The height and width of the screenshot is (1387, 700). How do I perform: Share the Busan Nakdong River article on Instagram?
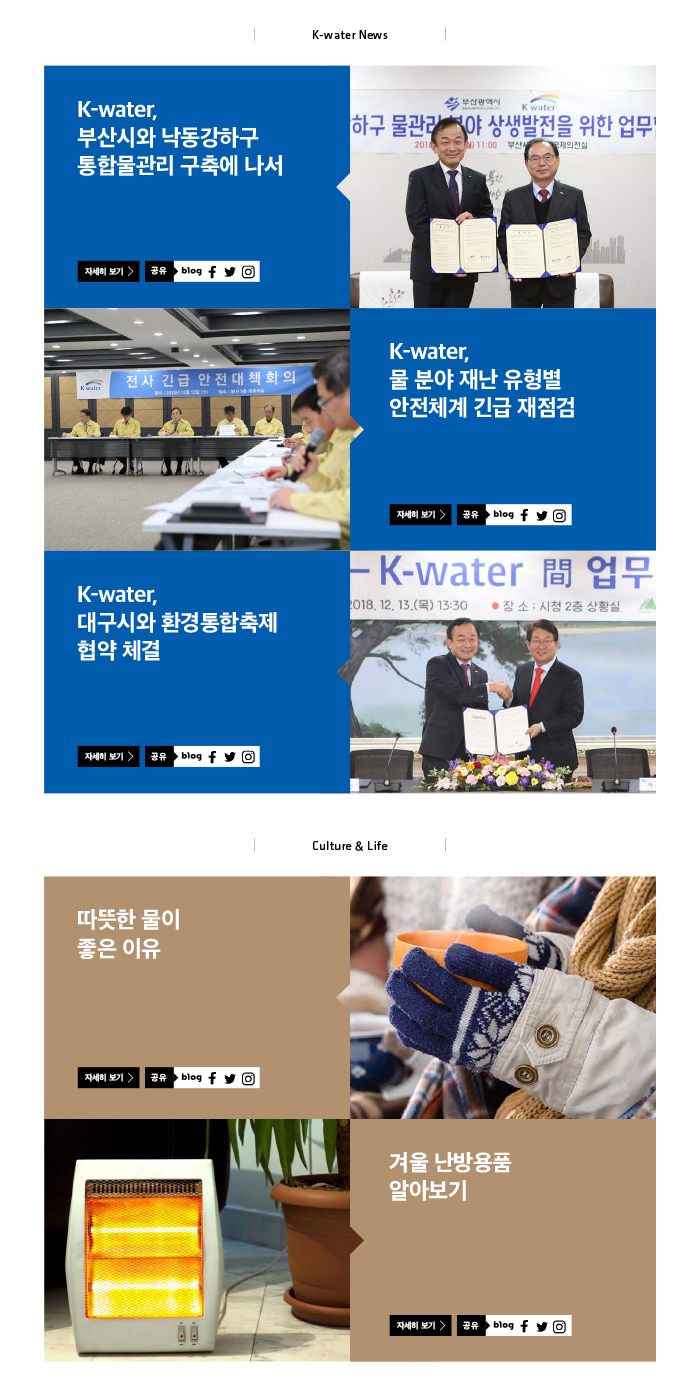tap(248, 272)
